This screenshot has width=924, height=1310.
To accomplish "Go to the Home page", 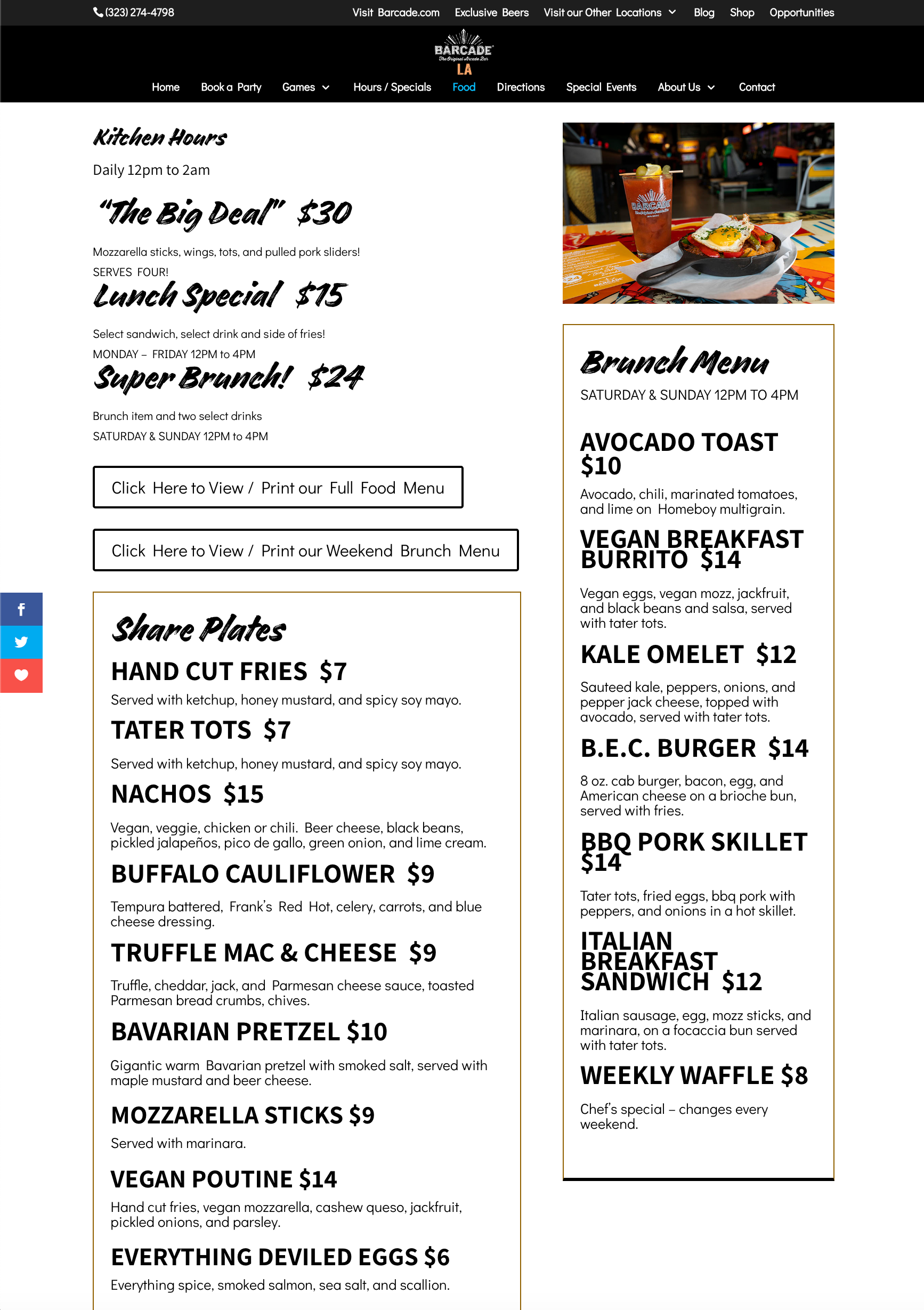I will tap(165, 87).
